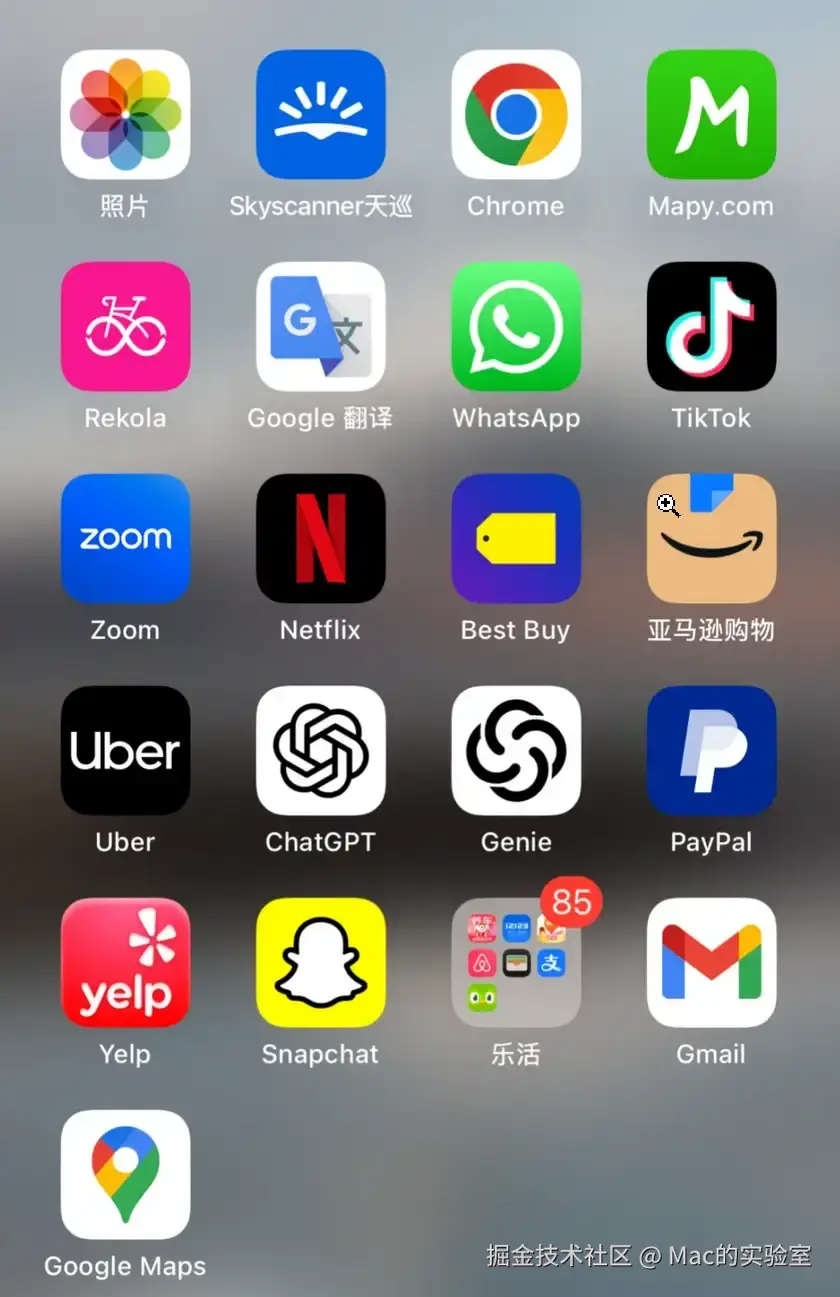Launch Skyscanner天巡
The height and width of the screenshot is (1297, 840).
[x=320, y=114]
